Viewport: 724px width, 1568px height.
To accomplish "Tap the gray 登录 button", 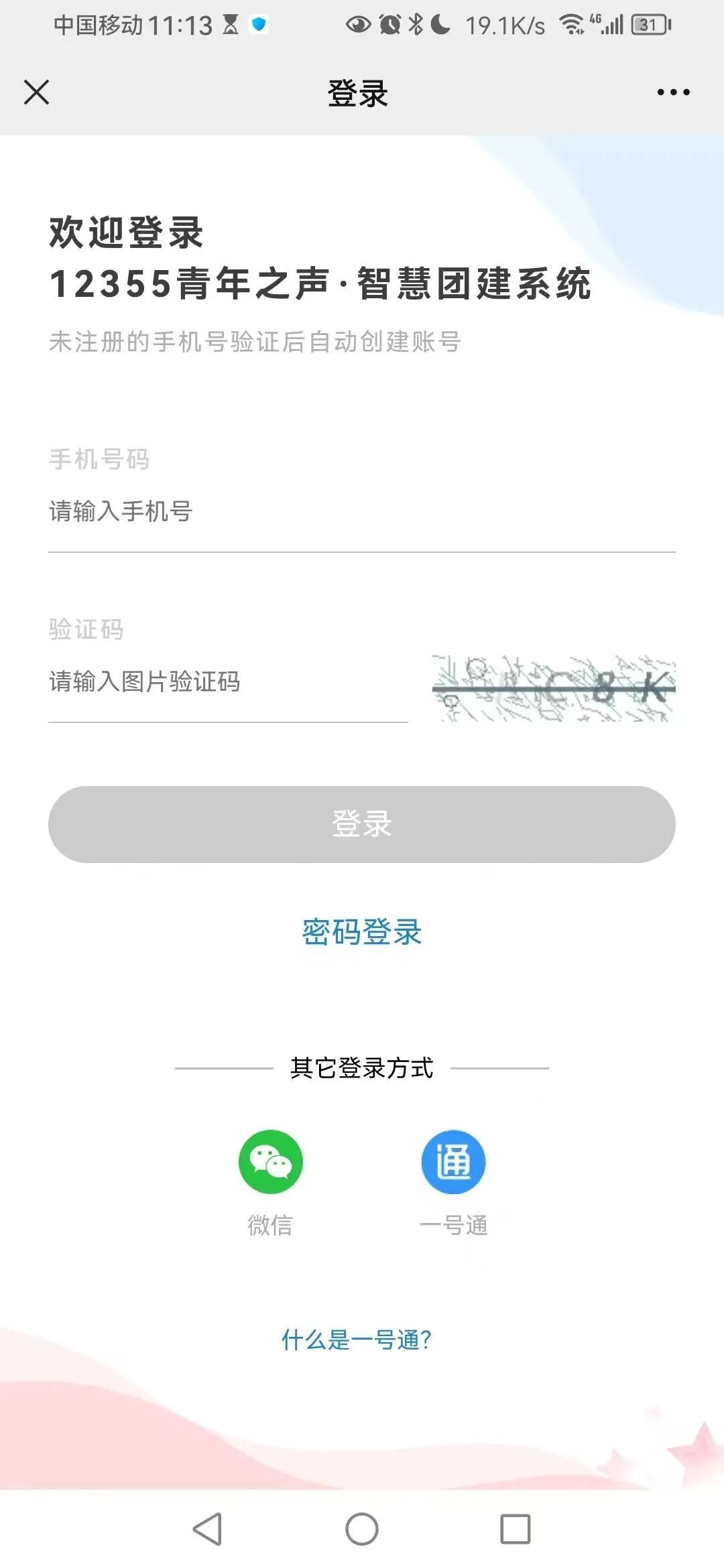I will coord(362,824).
